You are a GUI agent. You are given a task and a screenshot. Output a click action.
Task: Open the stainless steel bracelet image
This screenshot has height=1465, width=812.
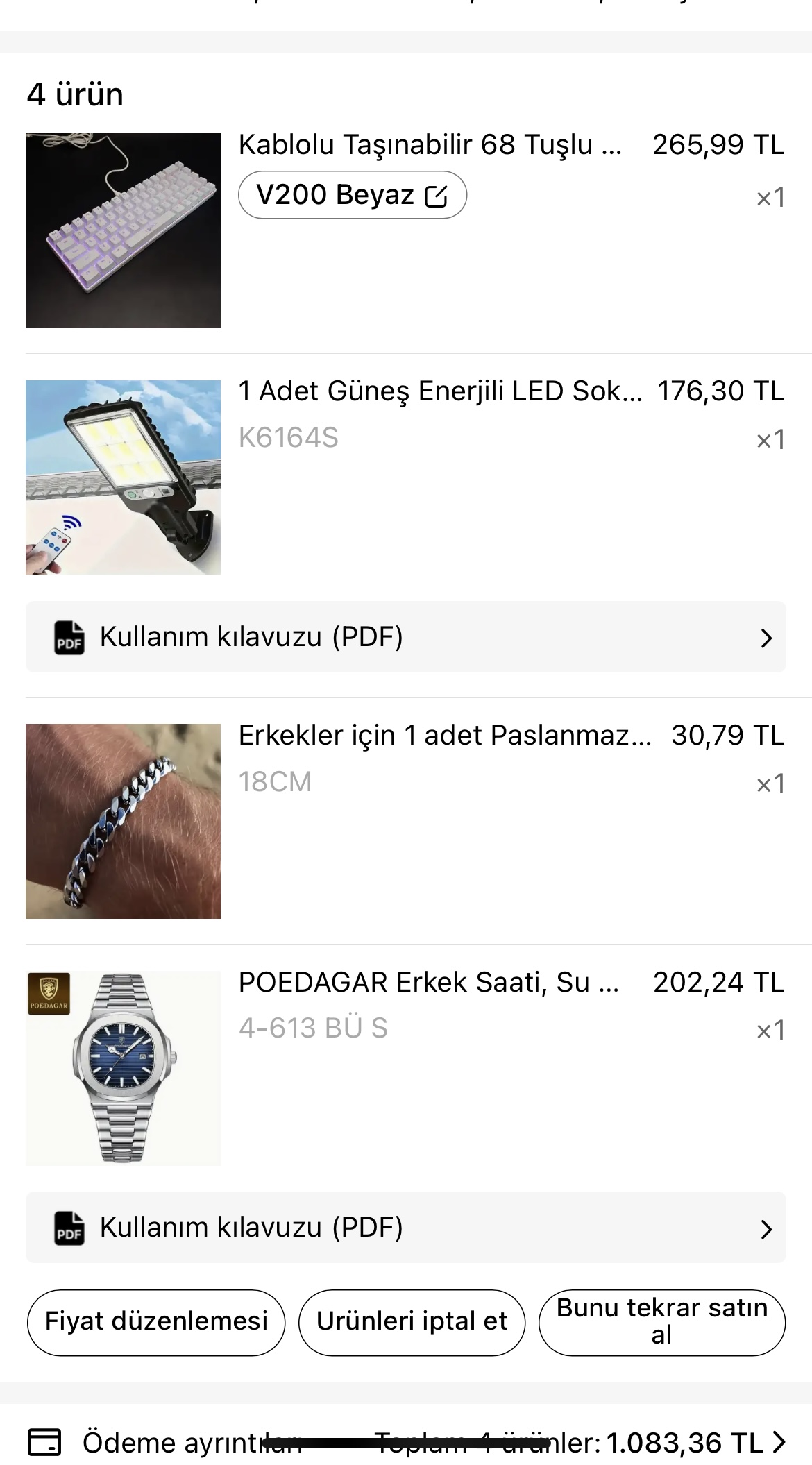pos(123,821)
